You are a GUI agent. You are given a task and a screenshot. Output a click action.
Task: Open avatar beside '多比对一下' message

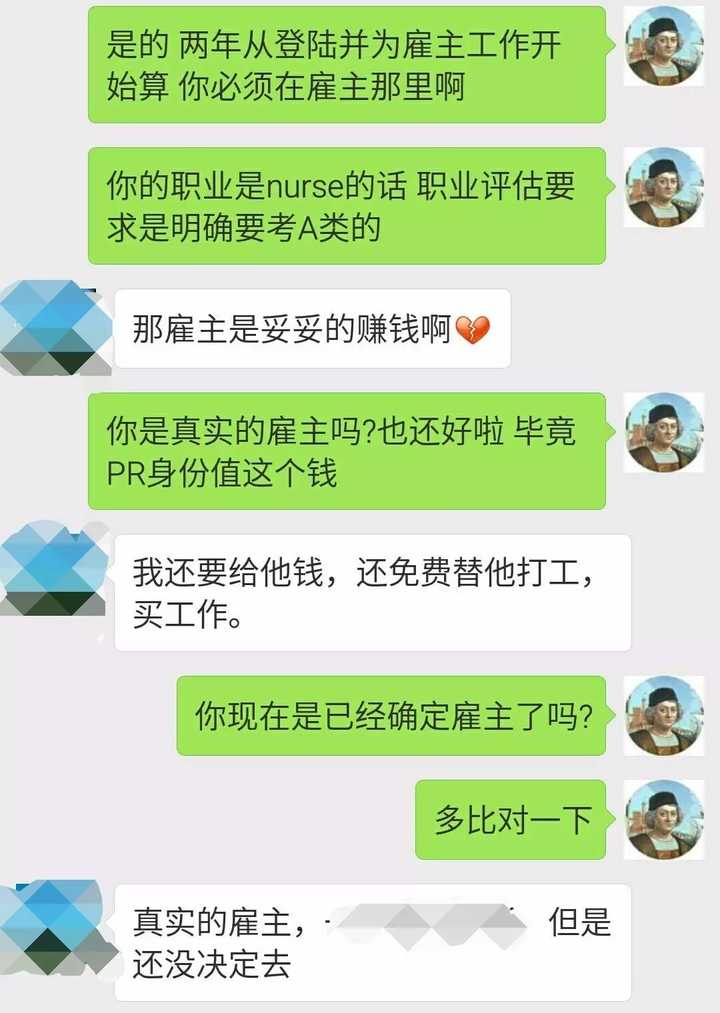point(664,819)
